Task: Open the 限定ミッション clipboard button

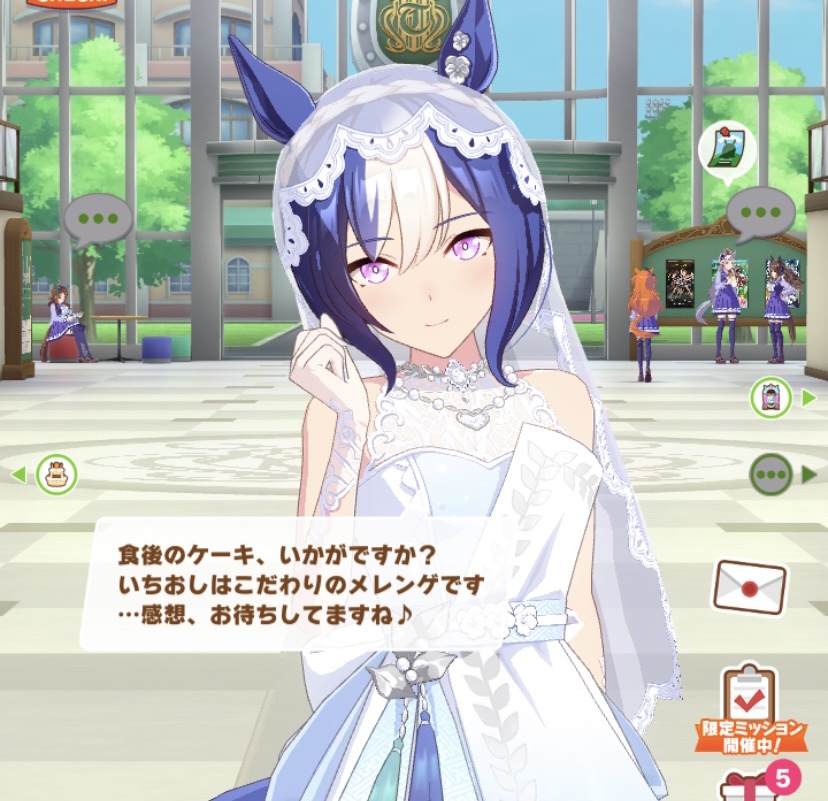Action: click(749, 705)
